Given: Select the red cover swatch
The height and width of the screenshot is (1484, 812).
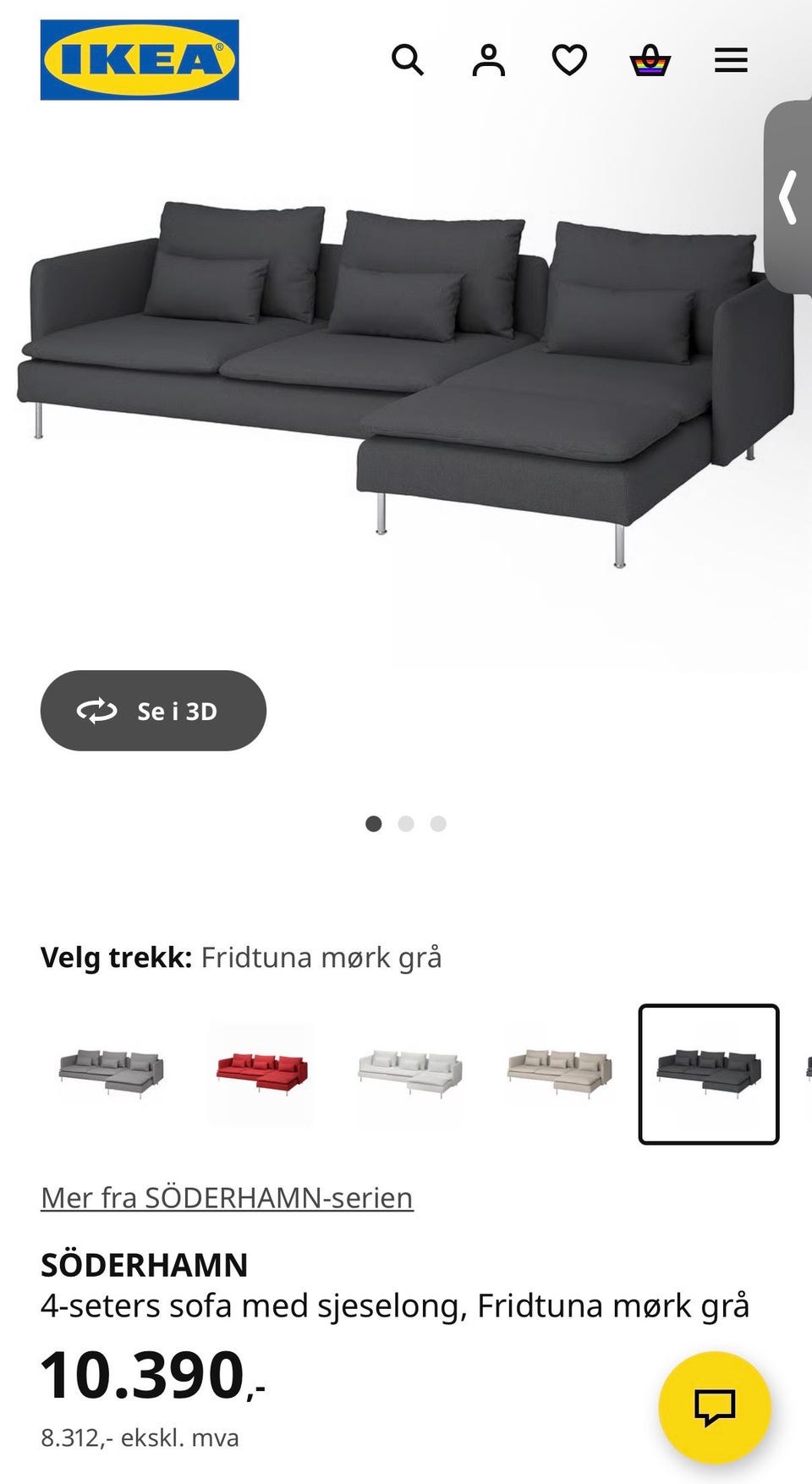Looking at the screenshot, I should [261, 1075].
